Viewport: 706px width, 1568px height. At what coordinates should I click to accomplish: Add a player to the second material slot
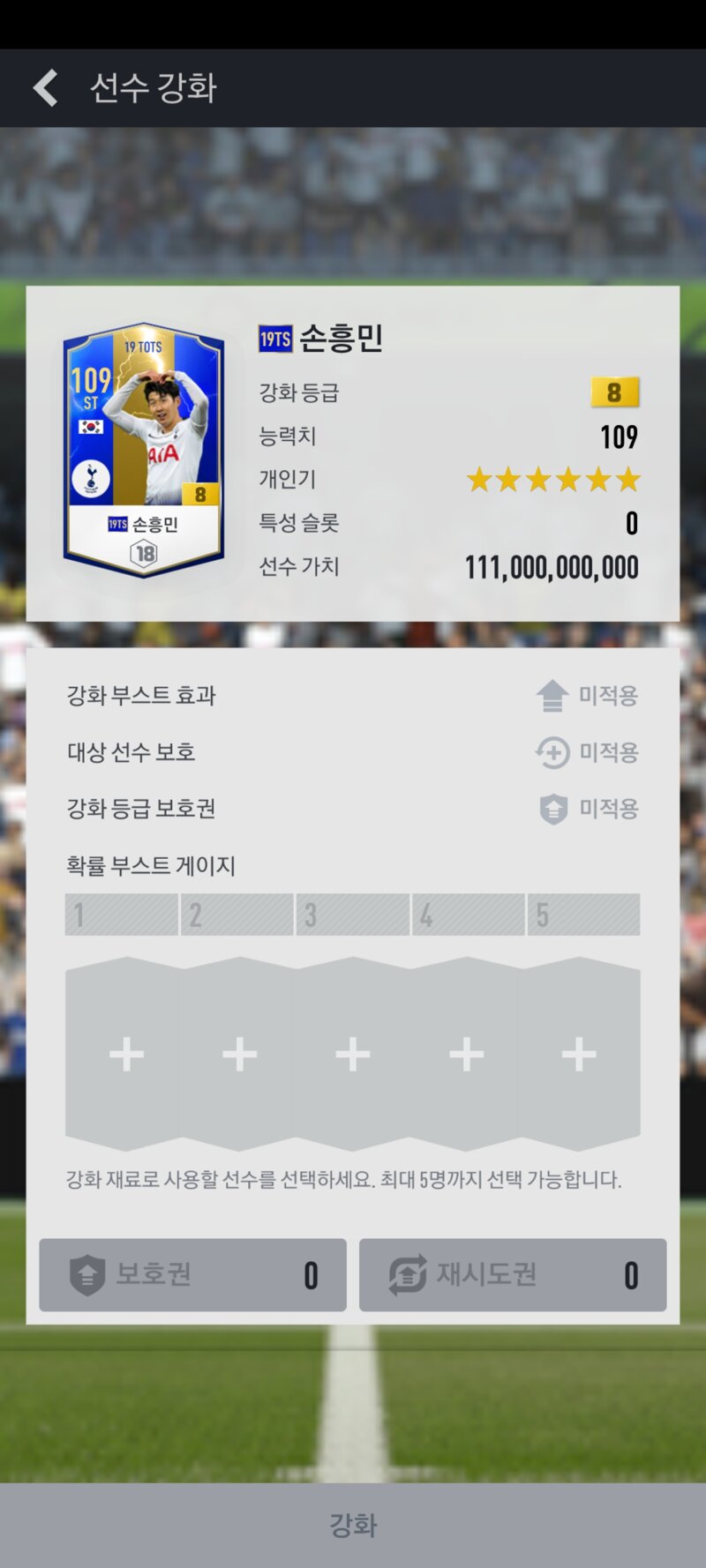pyautogui.click(x=239, y=1054)
